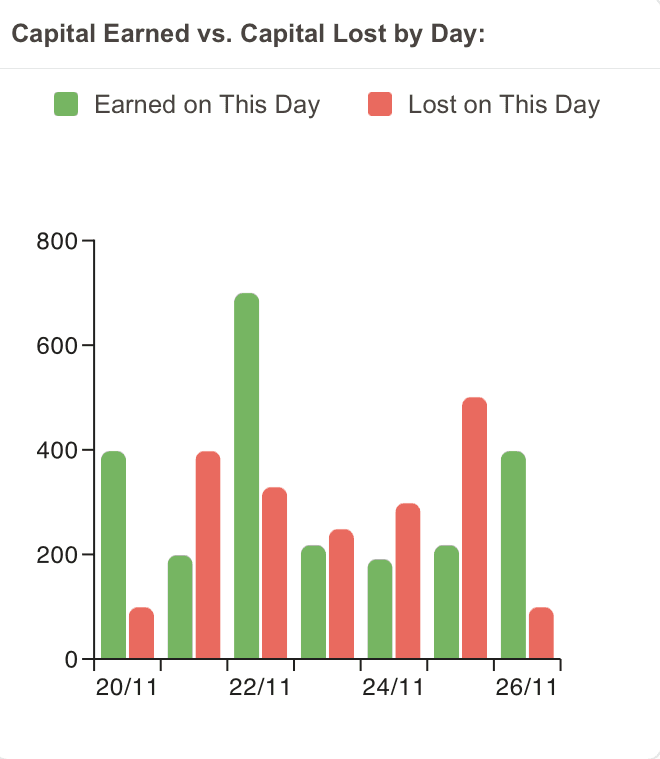This screenshot has width=660, height=759.
Task: Toggle the Lost on This Day legend
Action: click(x=484, y=104)
